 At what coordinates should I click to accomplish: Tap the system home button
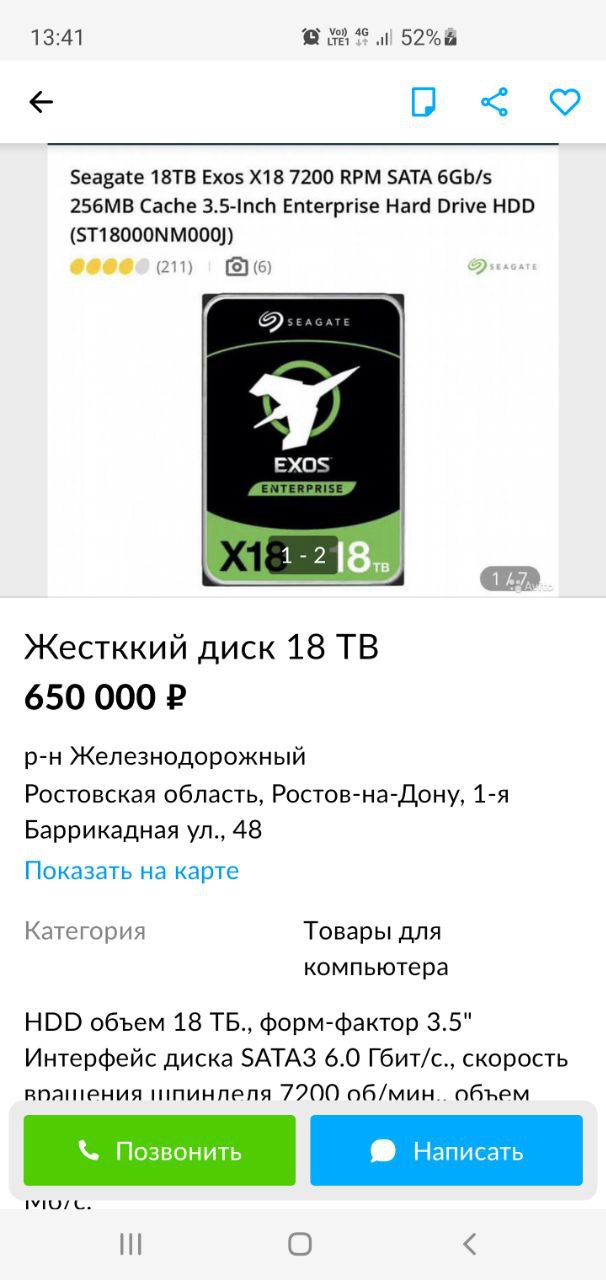pos(300,1244)
